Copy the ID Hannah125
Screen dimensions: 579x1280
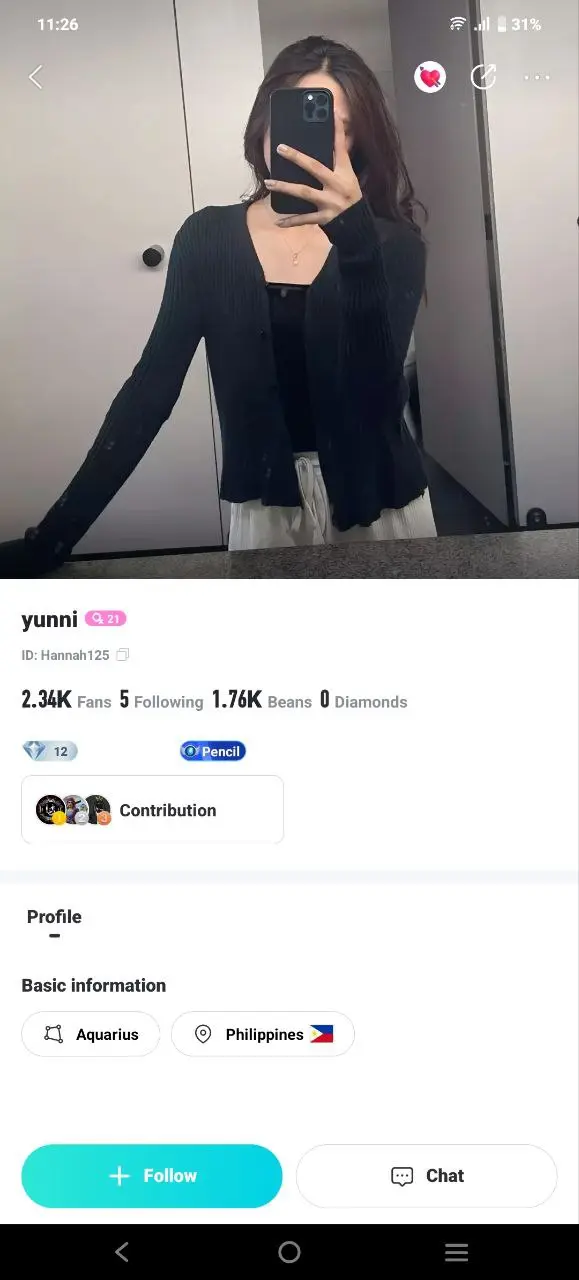pos(123,655)
